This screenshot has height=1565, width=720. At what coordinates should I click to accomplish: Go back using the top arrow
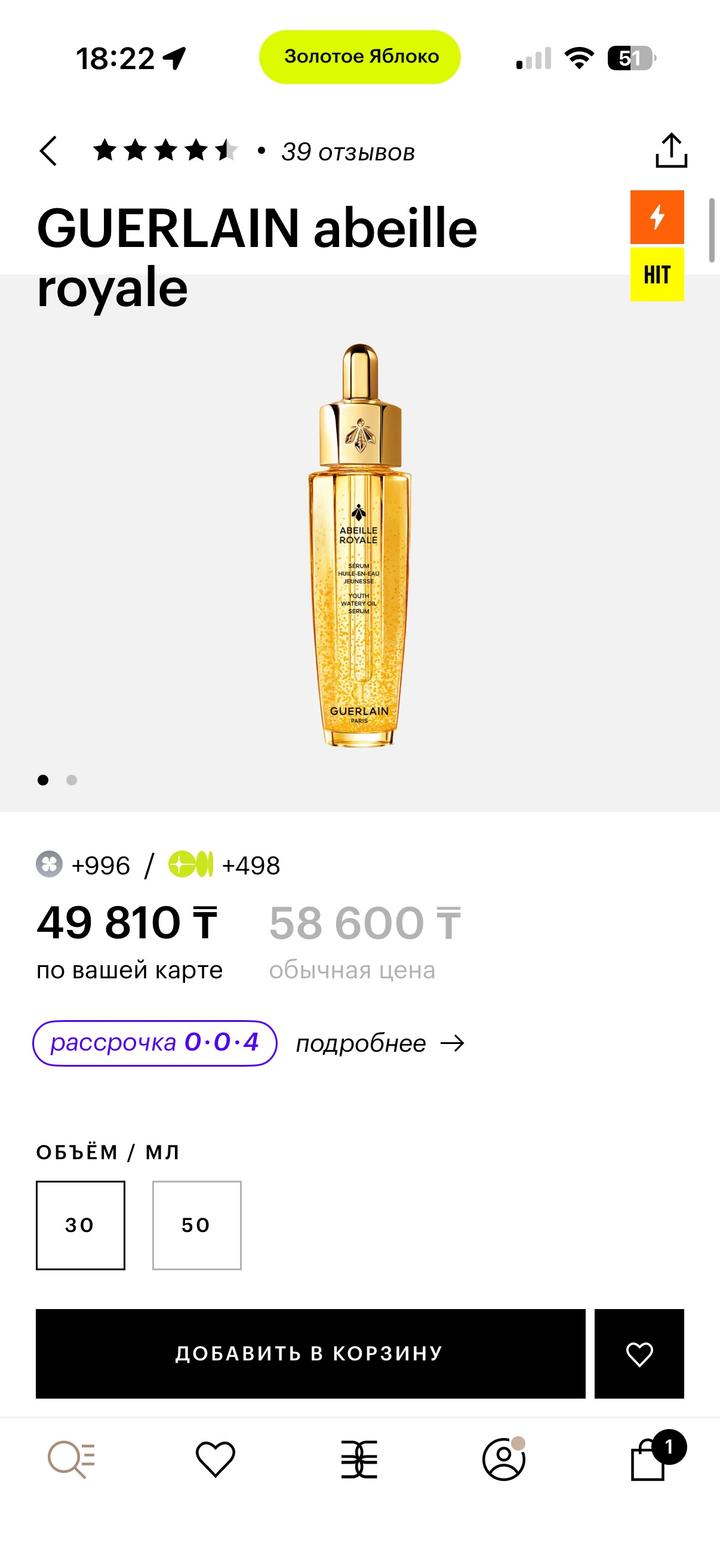click(x=48, y=151)
